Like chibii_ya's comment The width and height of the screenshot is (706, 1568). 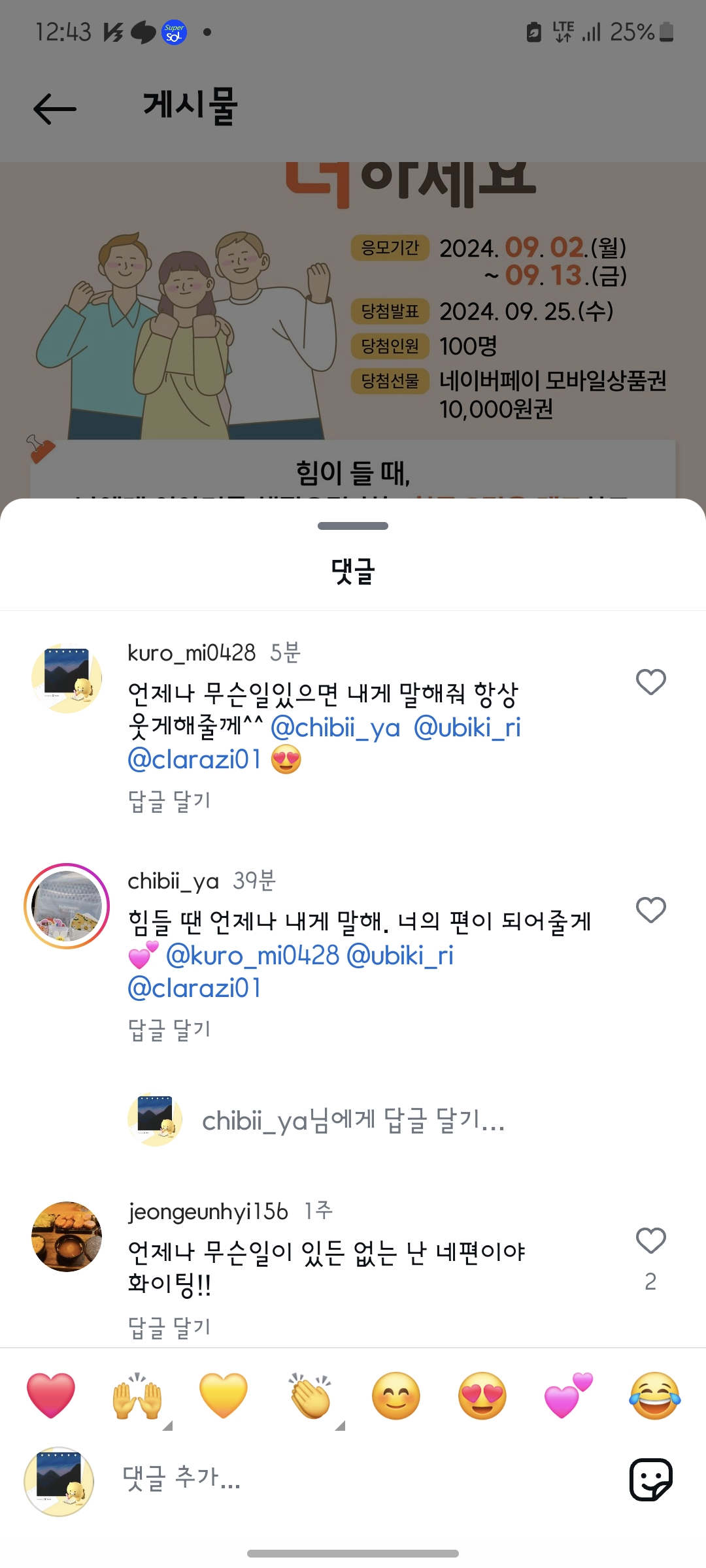pos(650,909)
